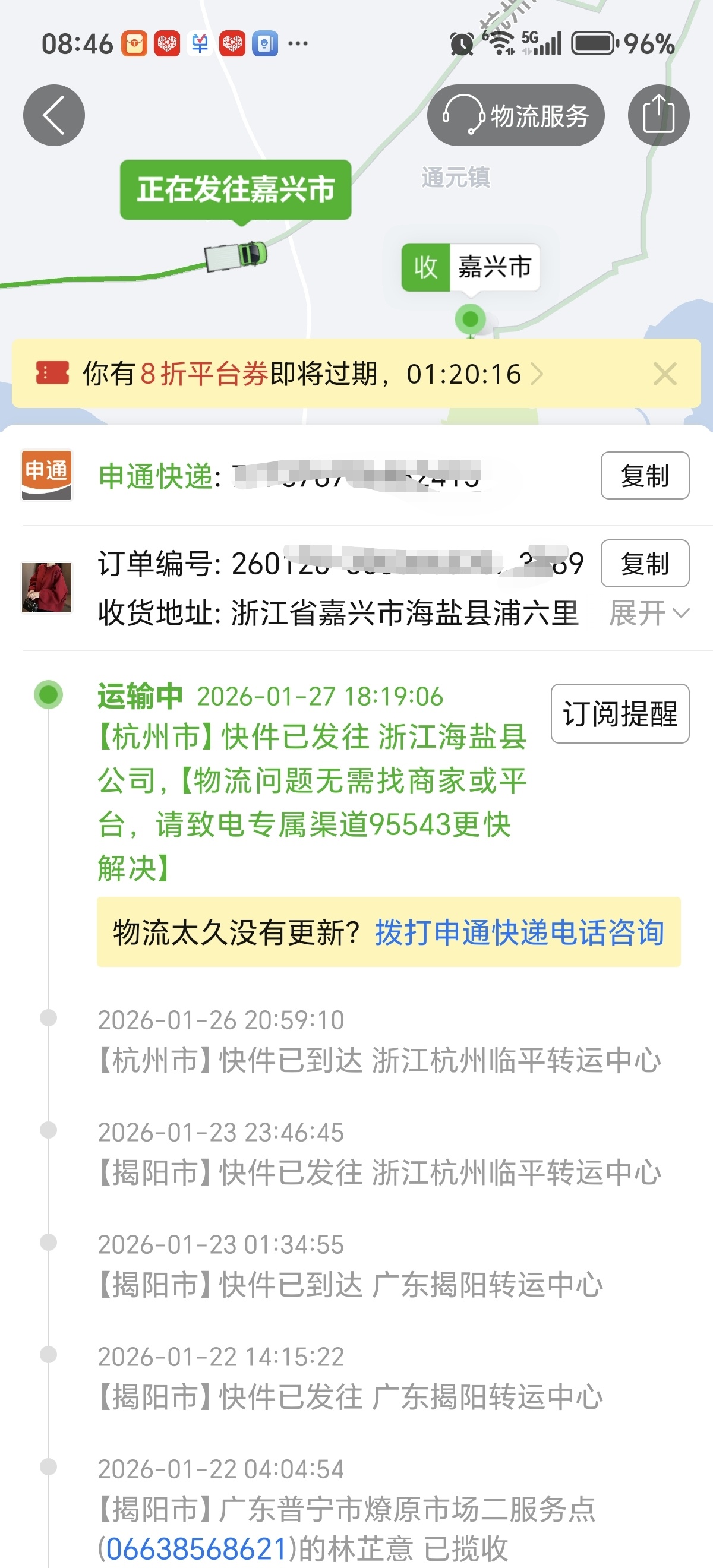The image size is (713, 1568).
Task: Tap 订阅提醒 to subscribe to updates
Action: point(619,713)
